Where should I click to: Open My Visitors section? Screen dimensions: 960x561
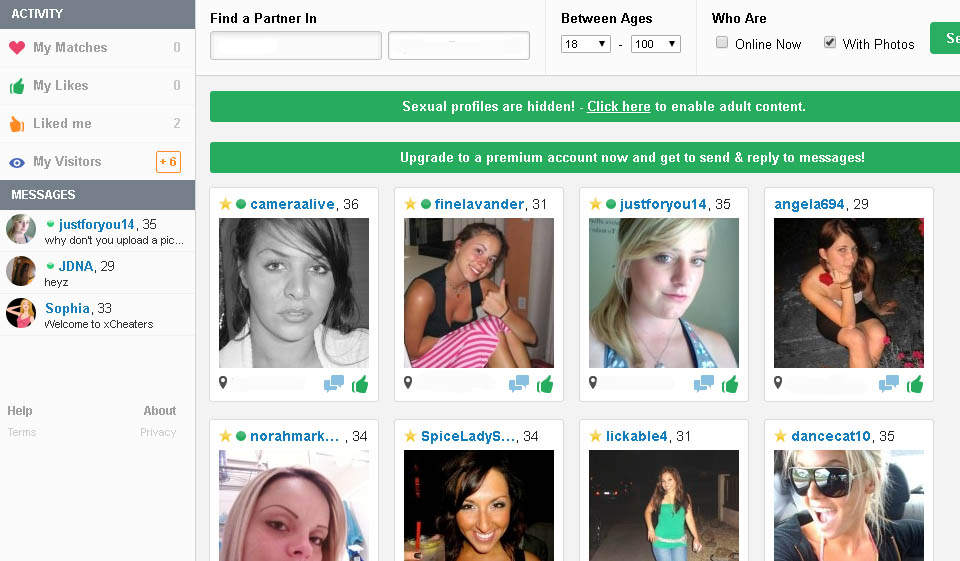click(67, 161)
